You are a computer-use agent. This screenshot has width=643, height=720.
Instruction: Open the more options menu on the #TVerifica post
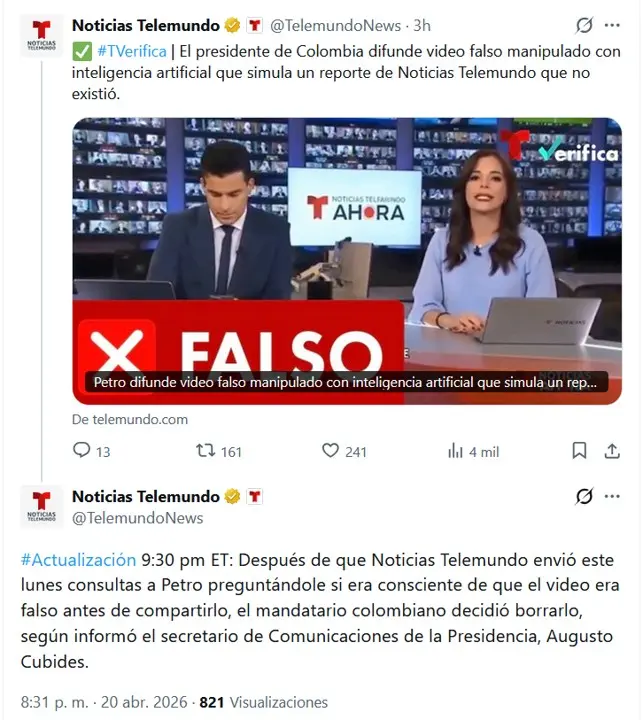(x=612, y=25)
